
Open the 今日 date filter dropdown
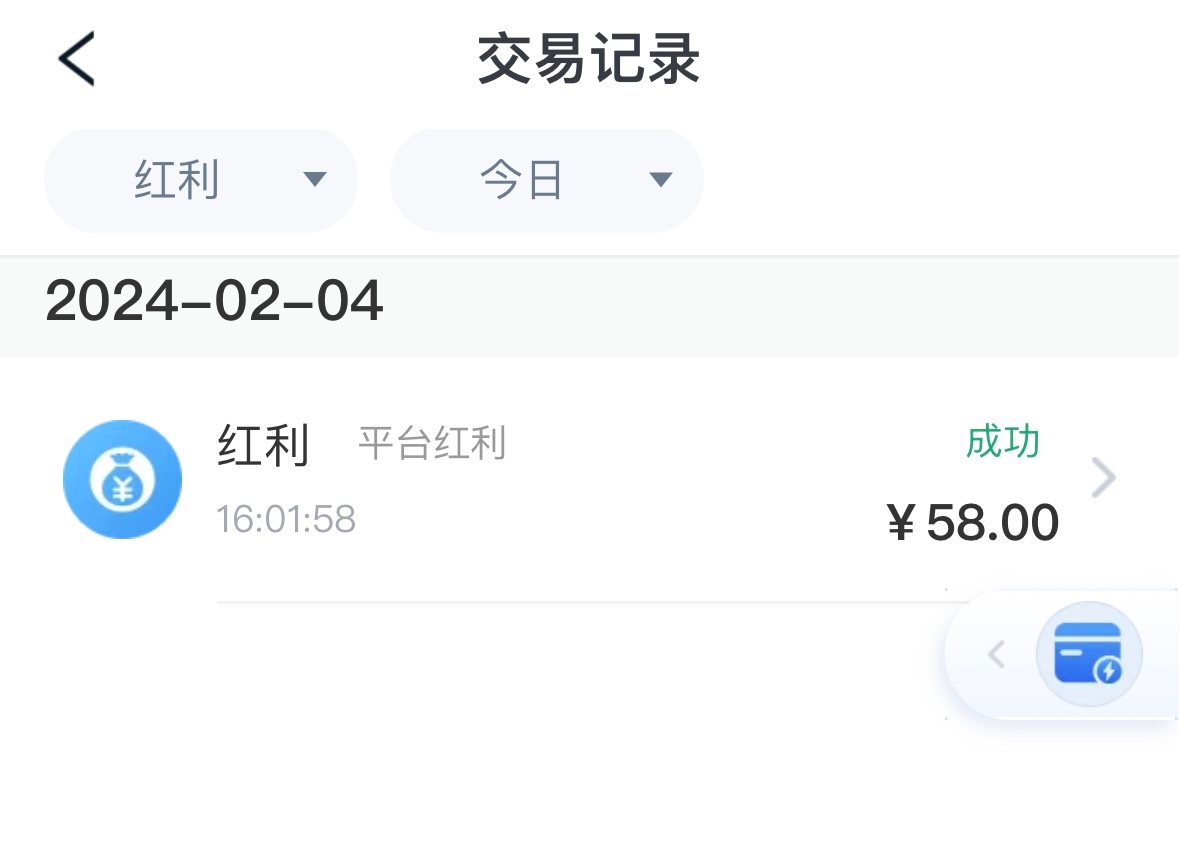547,181
